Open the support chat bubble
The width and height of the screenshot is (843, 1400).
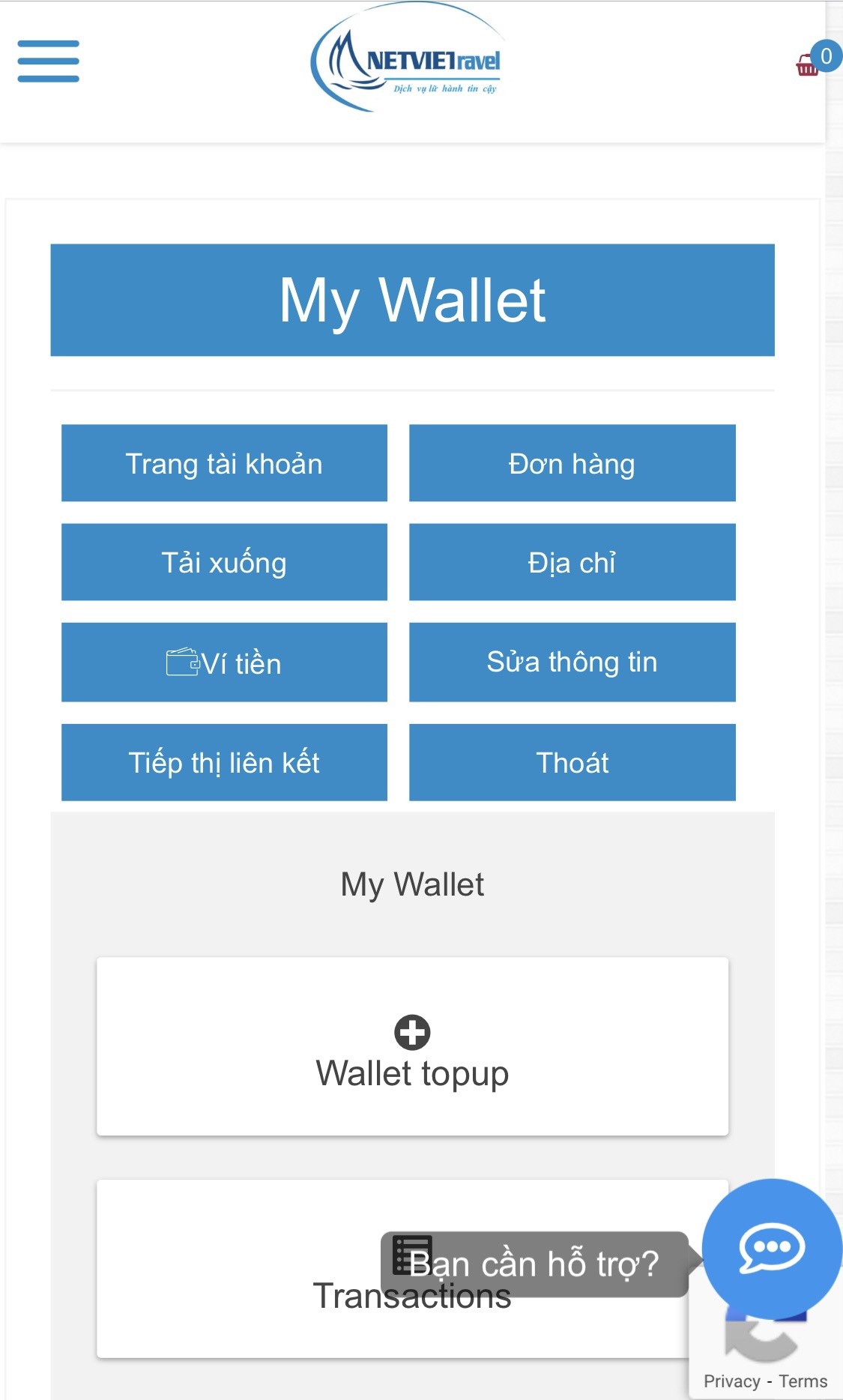pos(772,1248)
